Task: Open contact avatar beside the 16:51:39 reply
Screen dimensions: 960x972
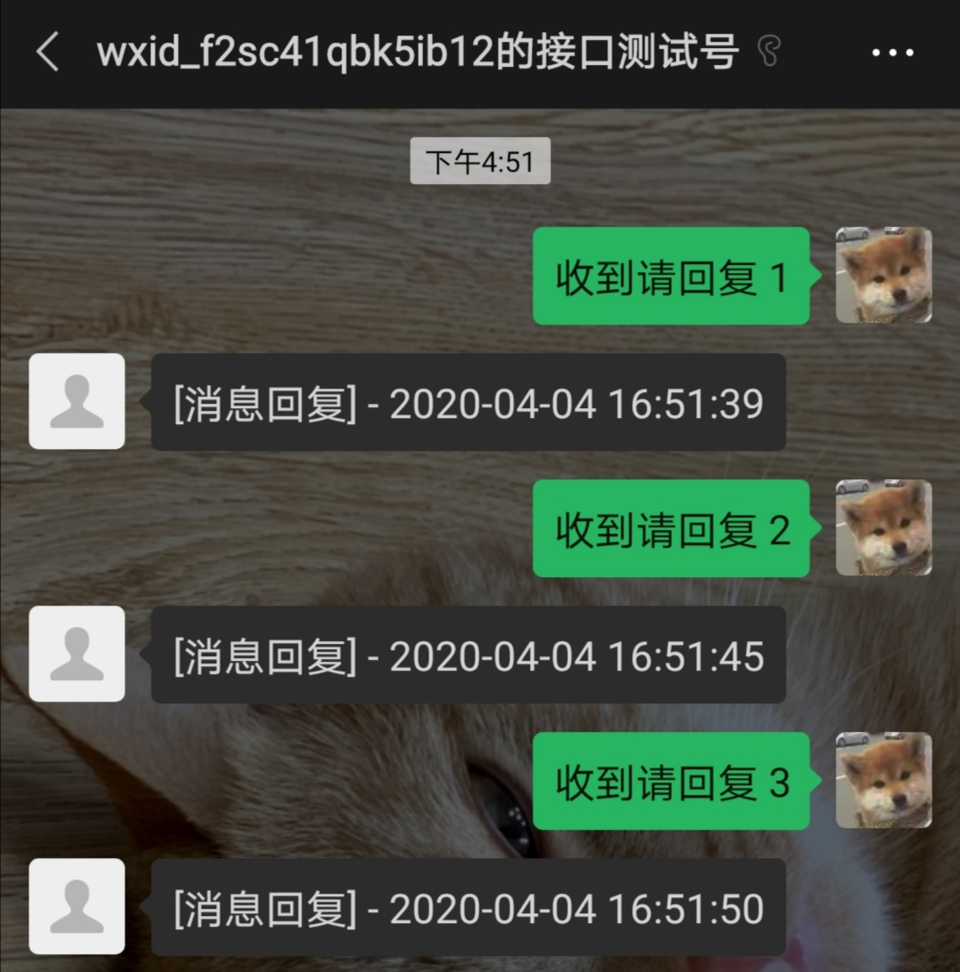Action: pyautogui.click(x=77, y=401)
